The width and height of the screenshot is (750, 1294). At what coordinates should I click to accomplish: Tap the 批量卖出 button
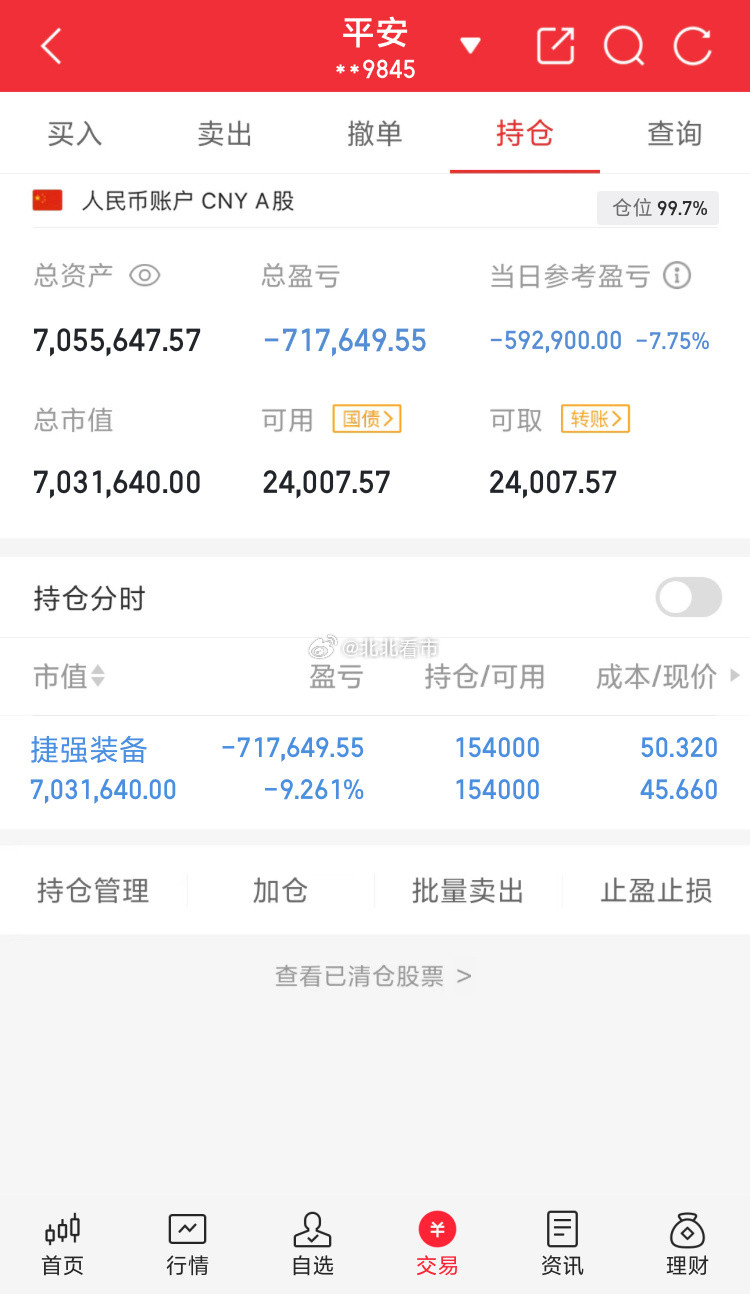point(467,889)
